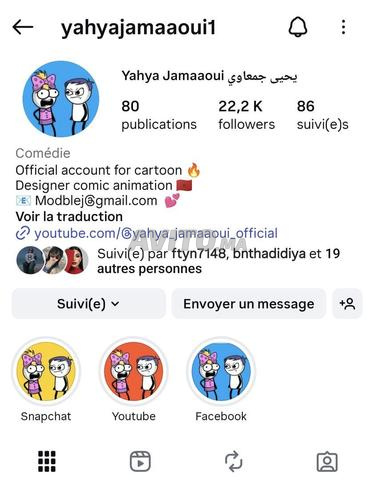Open the Snapchat story highlight
Image resolution: width=374 pixels, height=480 pixels.
pos(46,380)
